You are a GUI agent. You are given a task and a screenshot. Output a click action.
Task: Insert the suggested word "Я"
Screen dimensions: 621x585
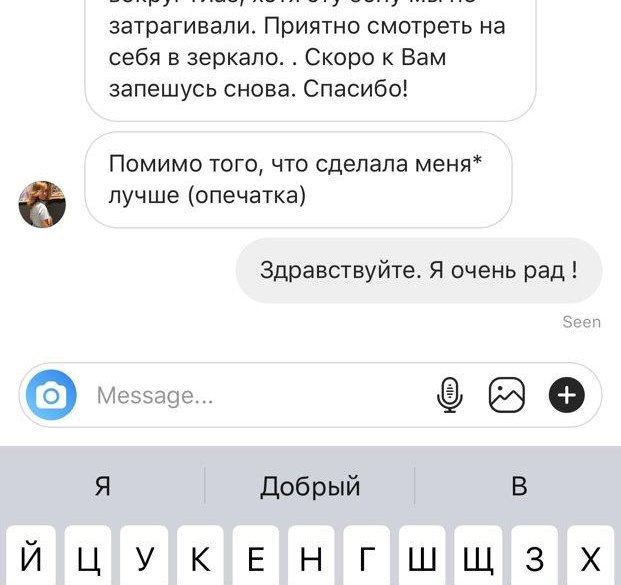coord(102,487)
